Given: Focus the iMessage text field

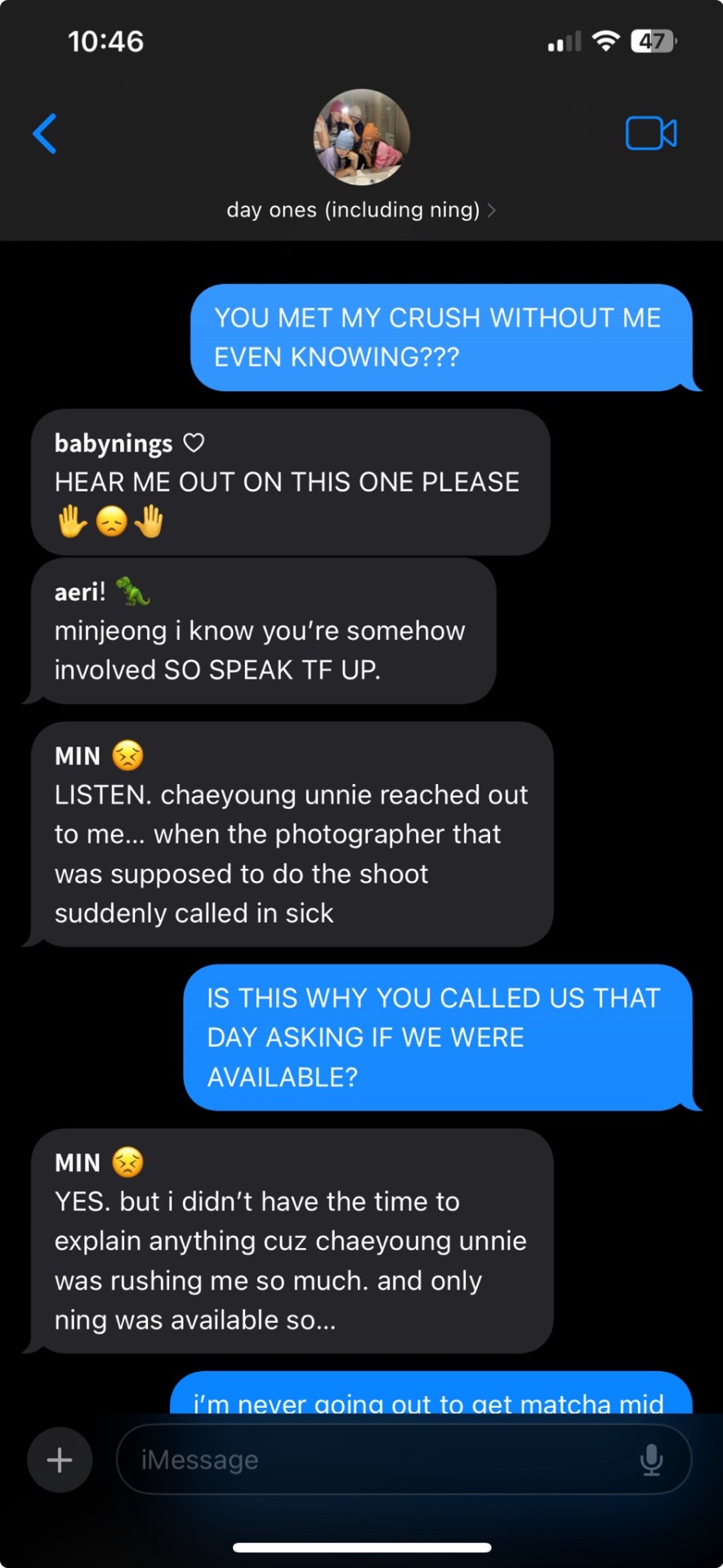Looking at the screenshot, I should point(376,1459).
